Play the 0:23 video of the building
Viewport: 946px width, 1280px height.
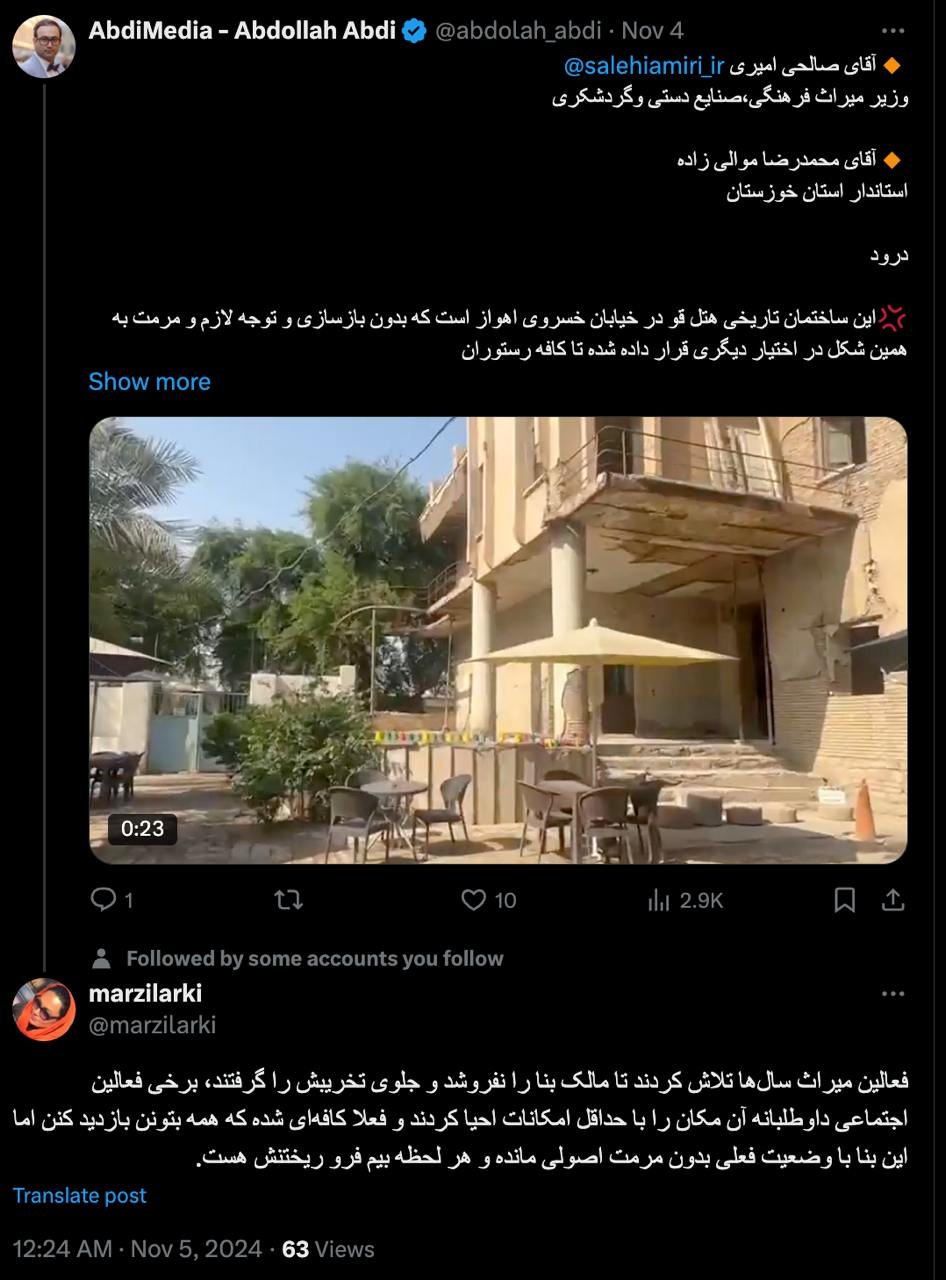(x=498, y=640)
